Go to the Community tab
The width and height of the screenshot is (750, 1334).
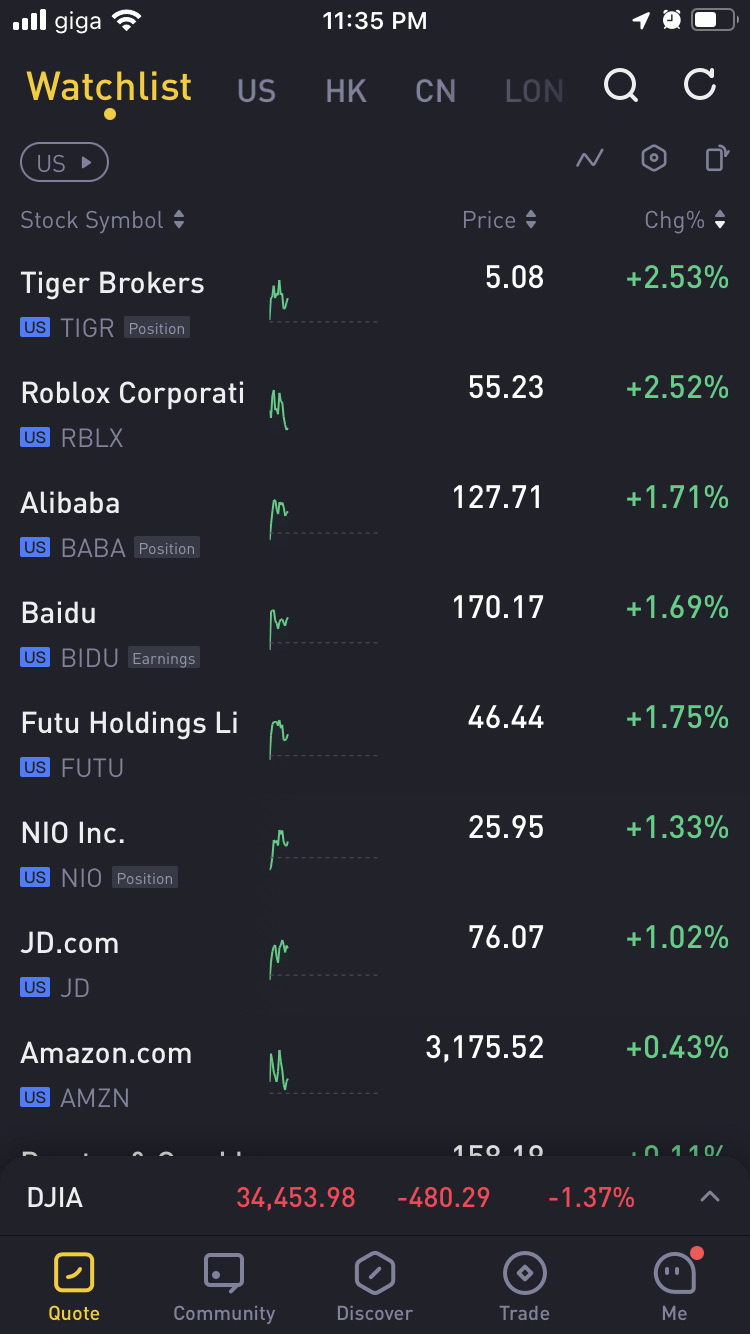click(x=224, y=1288)
